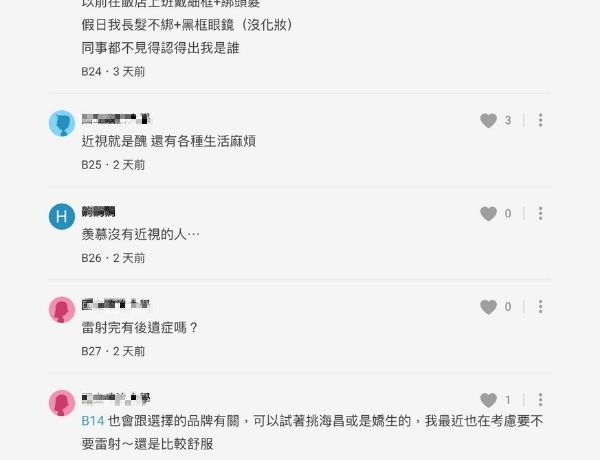Like the comment that mentions B14
The width and height of the screenshot is (600, 460).
pos(488,400)
